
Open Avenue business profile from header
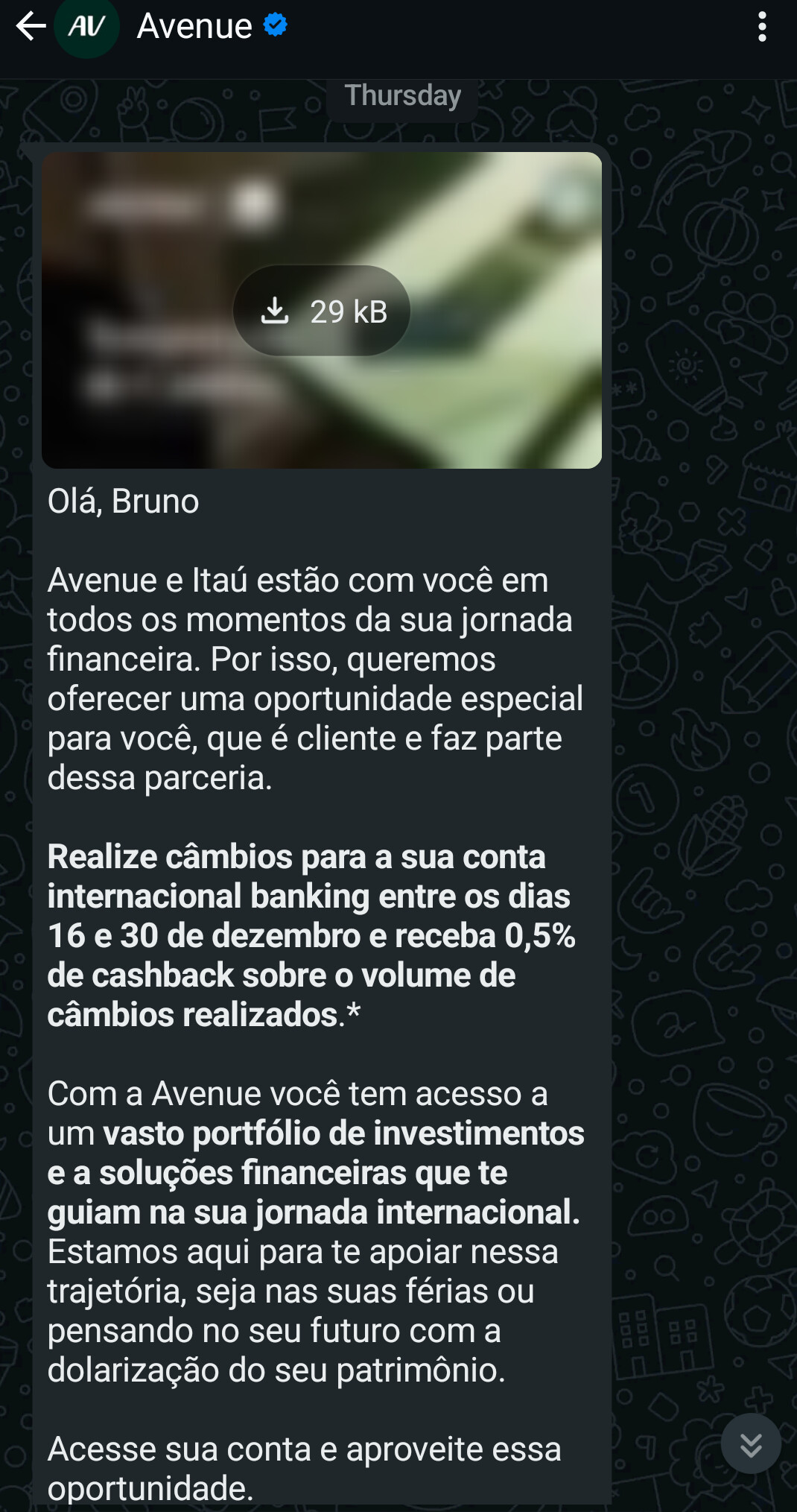click(x=195, y=27)
